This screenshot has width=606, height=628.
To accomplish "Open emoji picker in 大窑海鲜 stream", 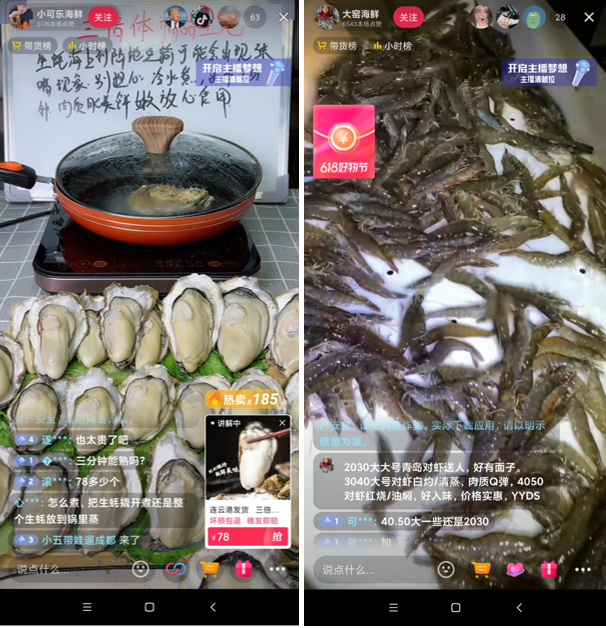I will [446, 569].
